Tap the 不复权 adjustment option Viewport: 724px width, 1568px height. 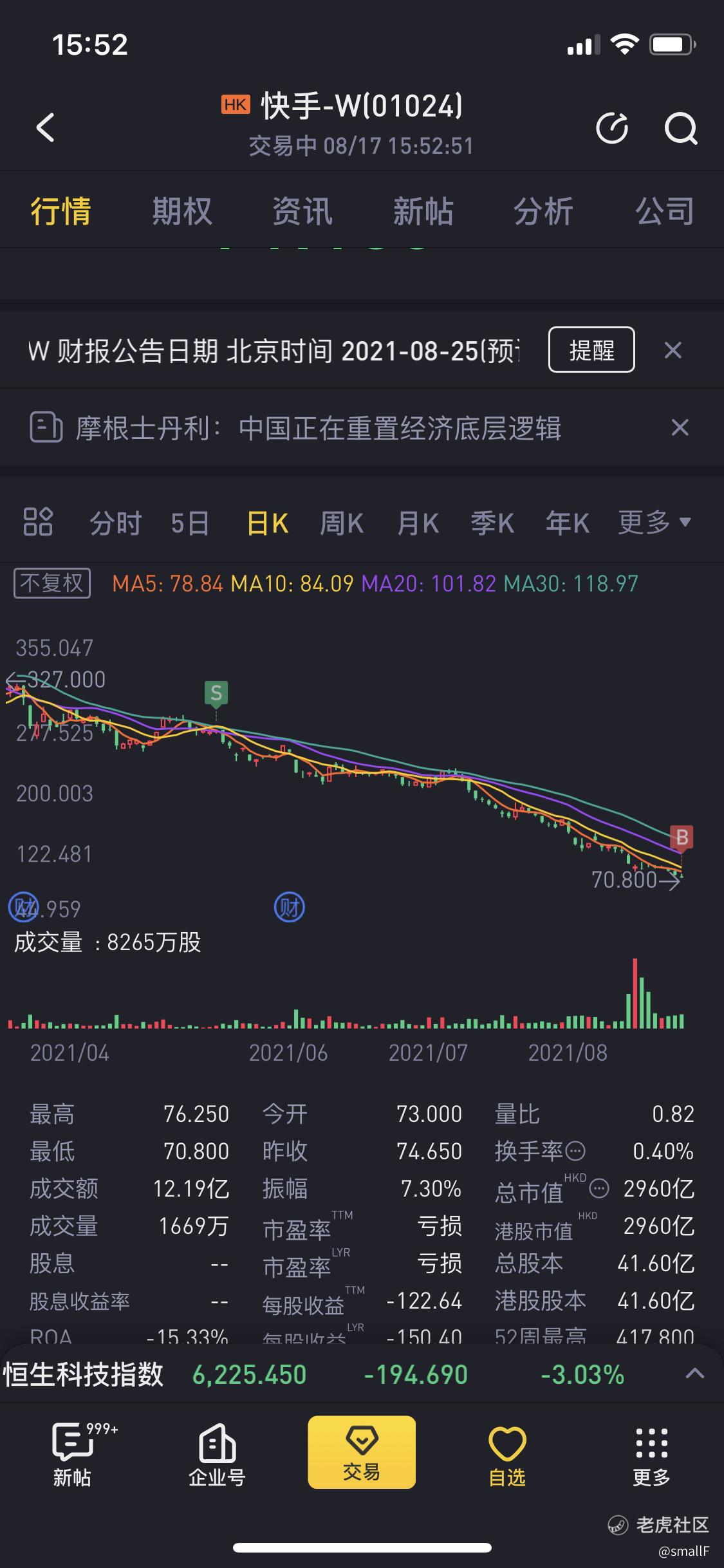(x=52, y=583)
